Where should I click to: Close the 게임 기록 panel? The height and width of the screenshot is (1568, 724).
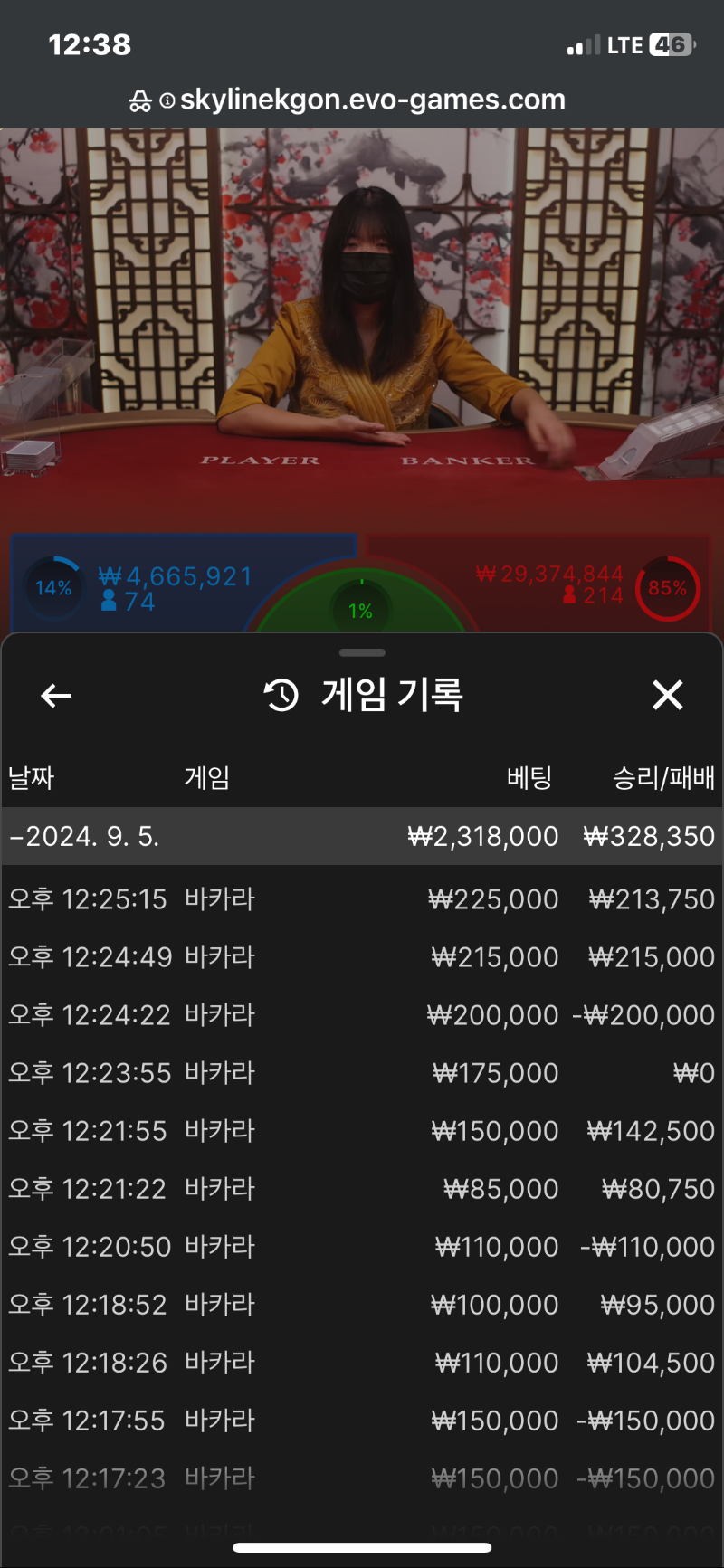point(668,695)
